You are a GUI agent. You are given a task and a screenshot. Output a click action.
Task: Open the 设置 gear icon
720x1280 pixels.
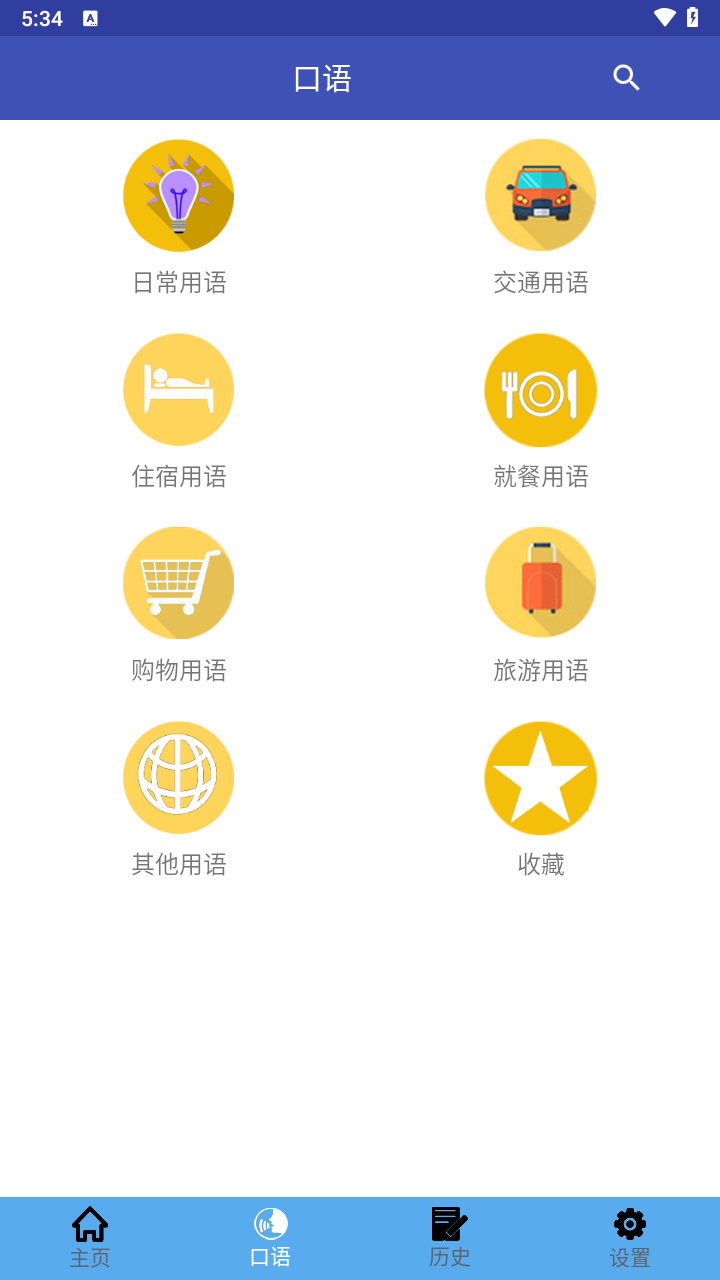[629, 1221]
